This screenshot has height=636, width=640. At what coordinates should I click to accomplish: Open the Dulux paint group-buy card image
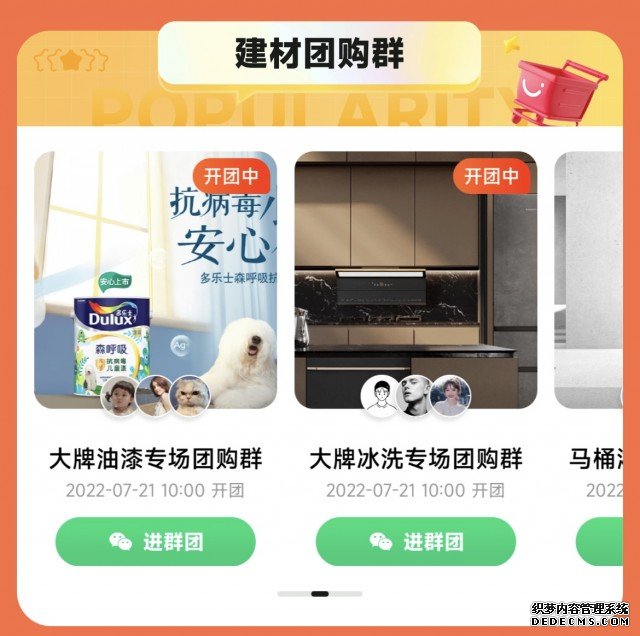155,280
